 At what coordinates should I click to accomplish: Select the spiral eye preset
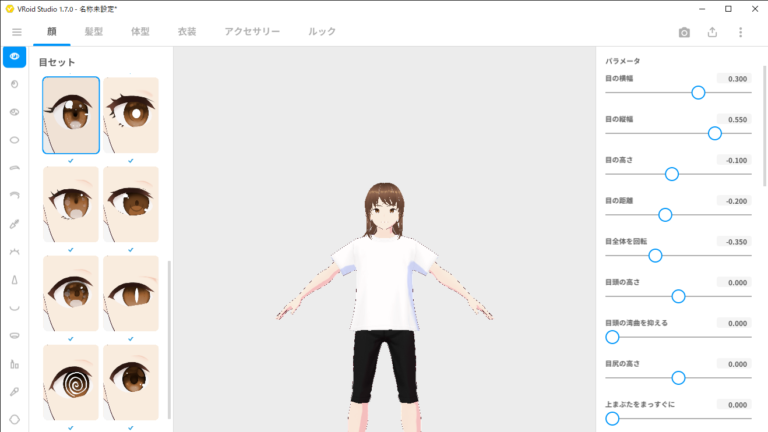pyautogui.click(x=71, y=384)
